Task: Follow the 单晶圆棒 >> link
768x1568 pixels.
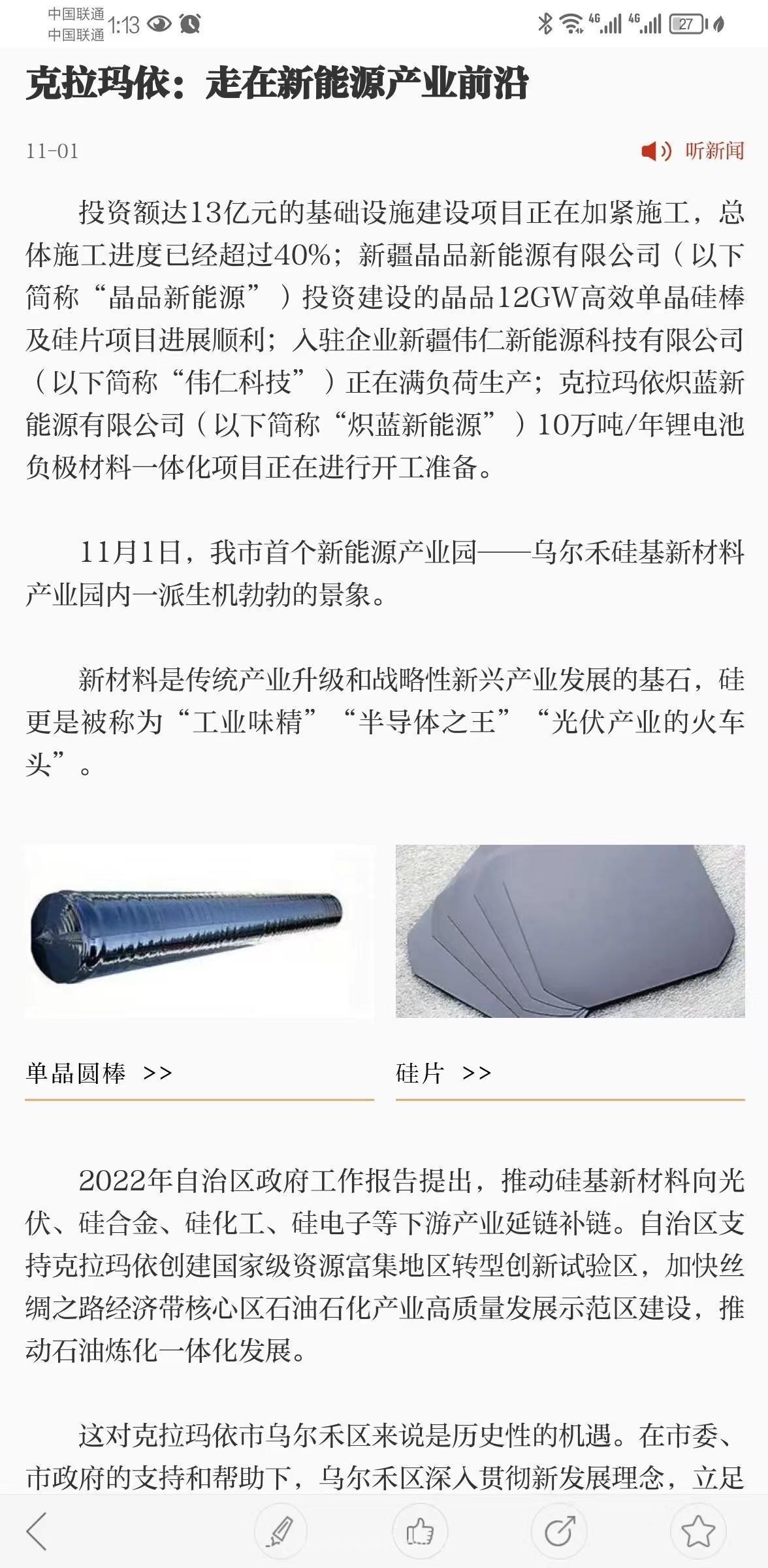Action: pyautogui.click(x=99, y=1073)
